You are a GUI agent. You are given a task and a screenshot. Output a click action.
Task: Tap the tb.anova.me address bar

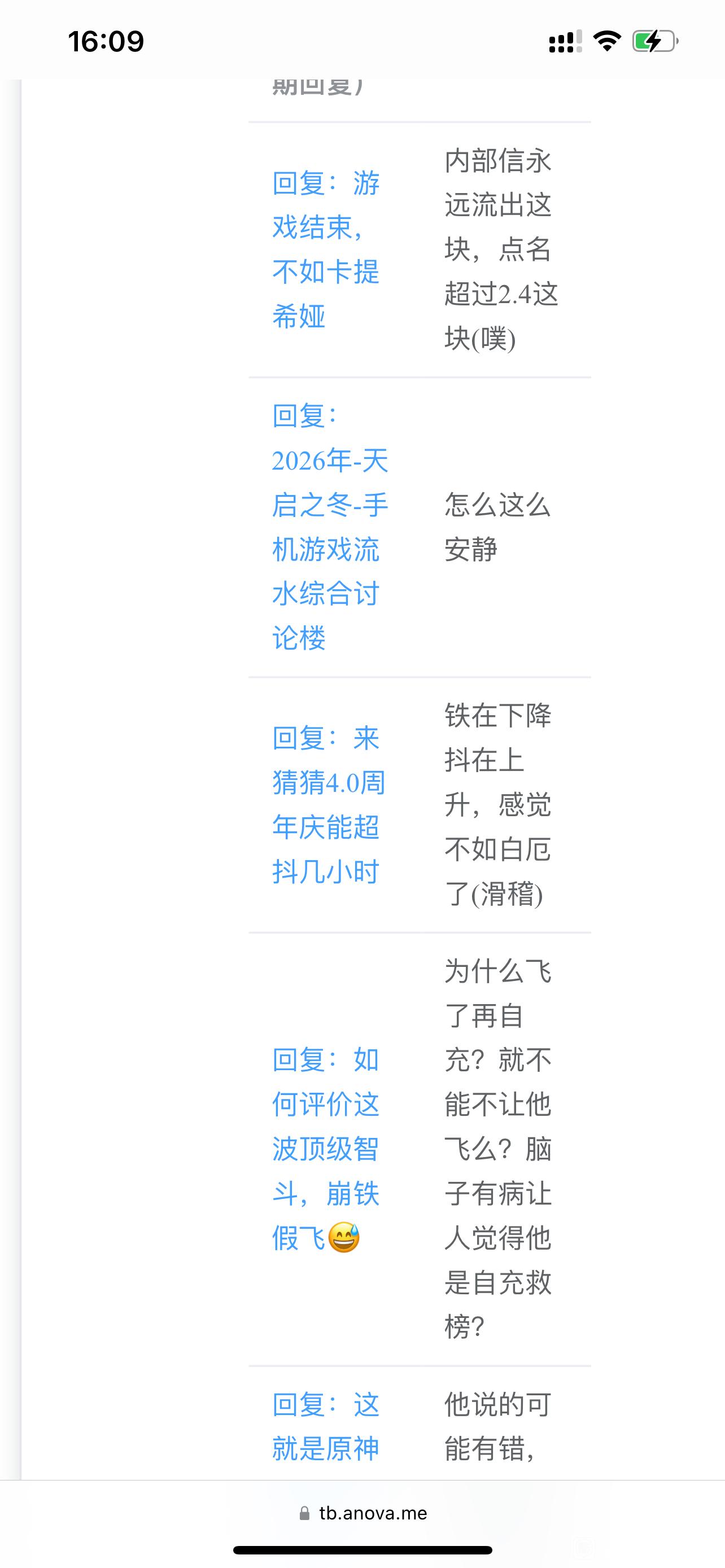[x=364, y=1513]
